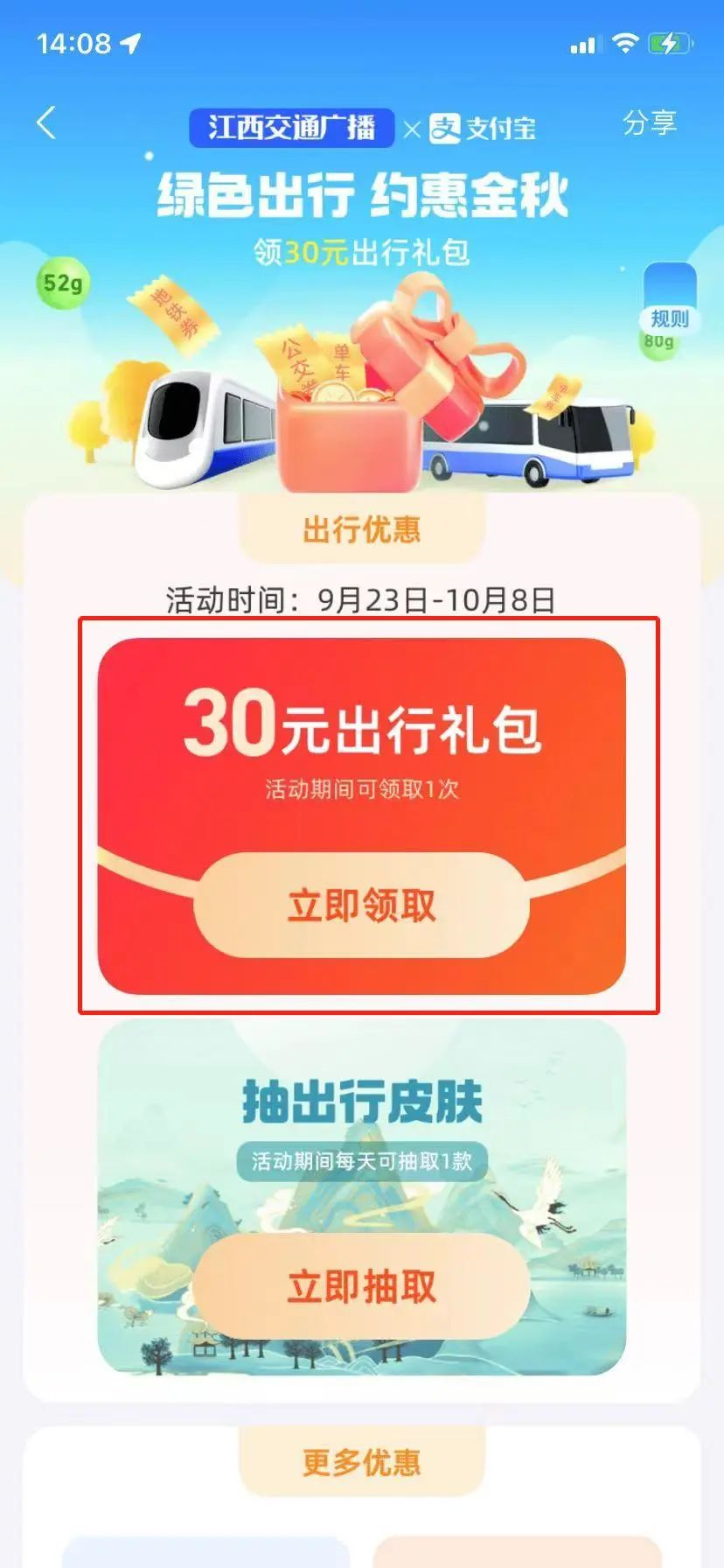The image size is (724, 1568).
Task: Tap 分享 to share this page
Action: [x=649, y=123]
